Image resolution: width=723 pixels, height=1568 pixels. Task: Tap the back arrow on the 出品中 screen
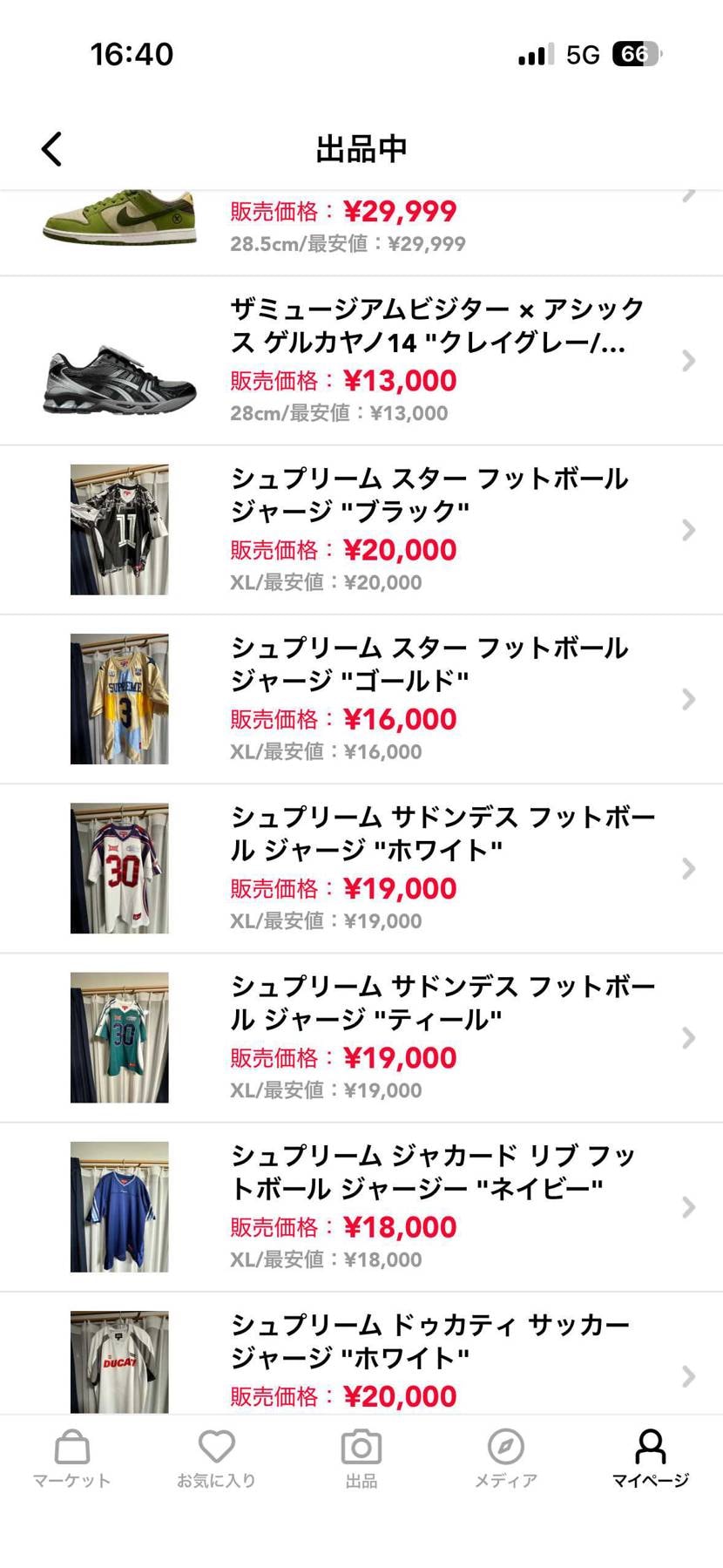click(51, 148)
